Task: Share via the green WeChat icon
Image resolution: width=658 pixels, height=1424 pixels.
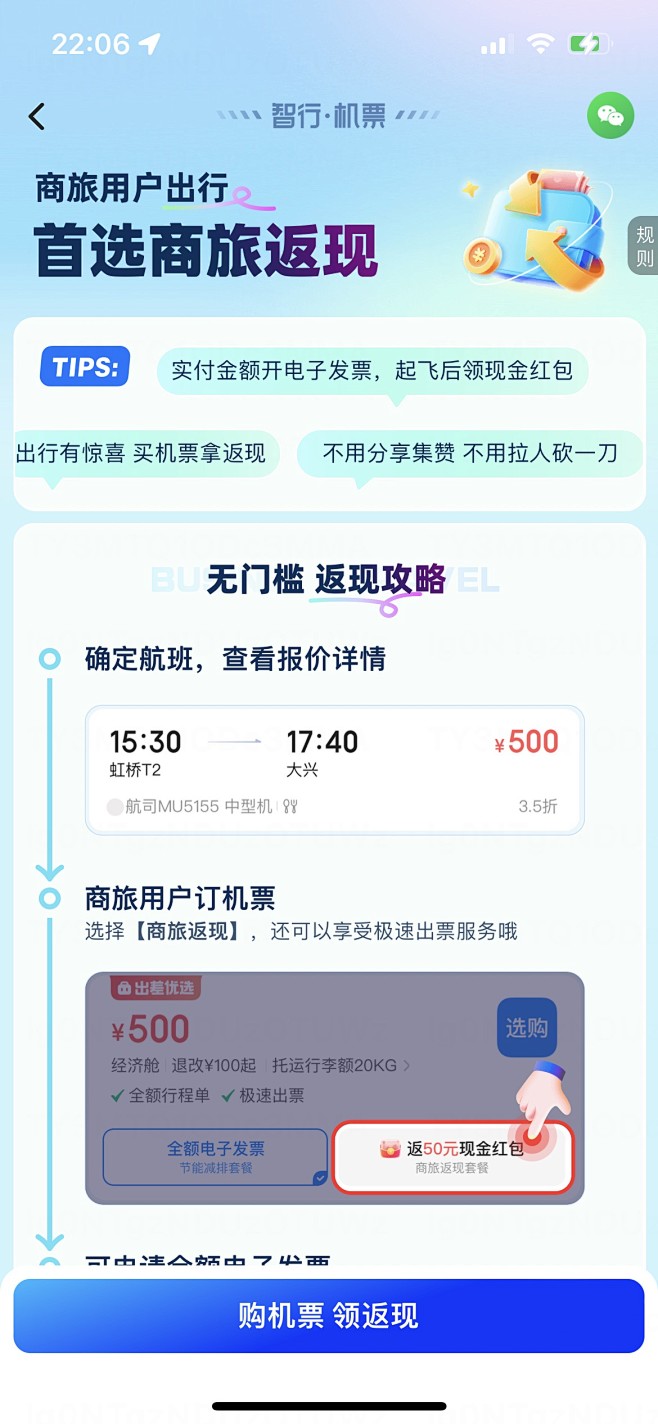Action: [x=610, y=116]
